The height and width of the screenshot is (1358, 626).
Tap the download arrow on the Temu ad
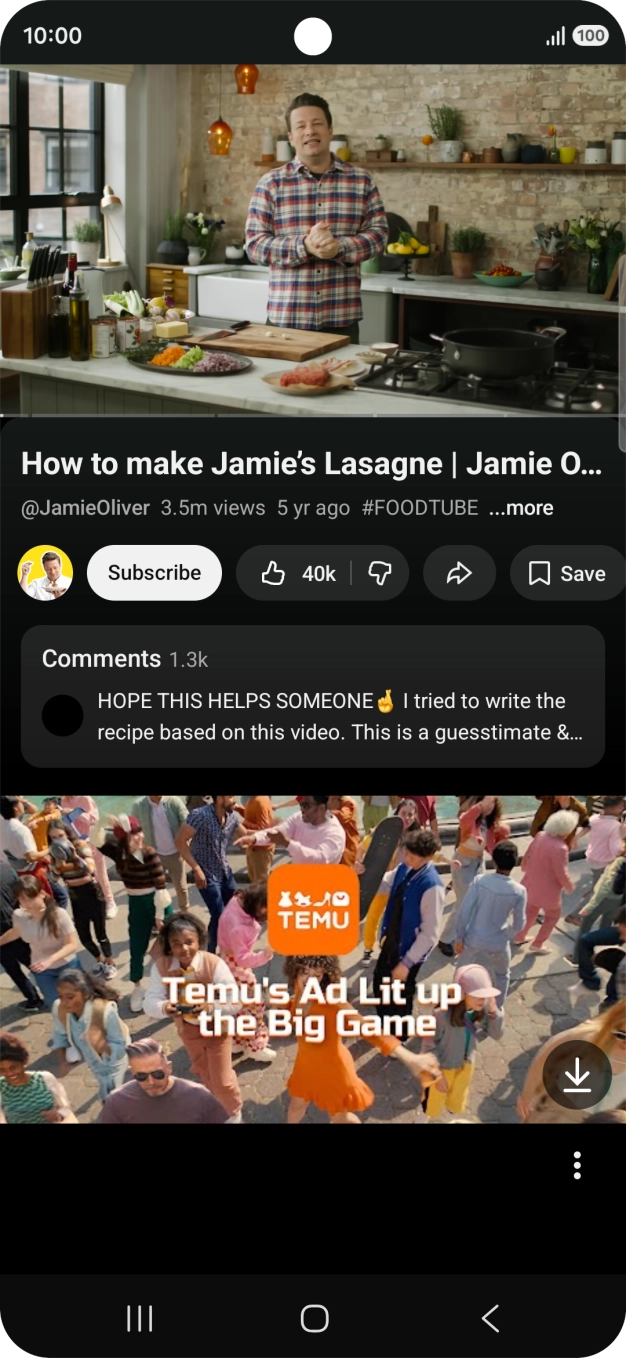577,1075
